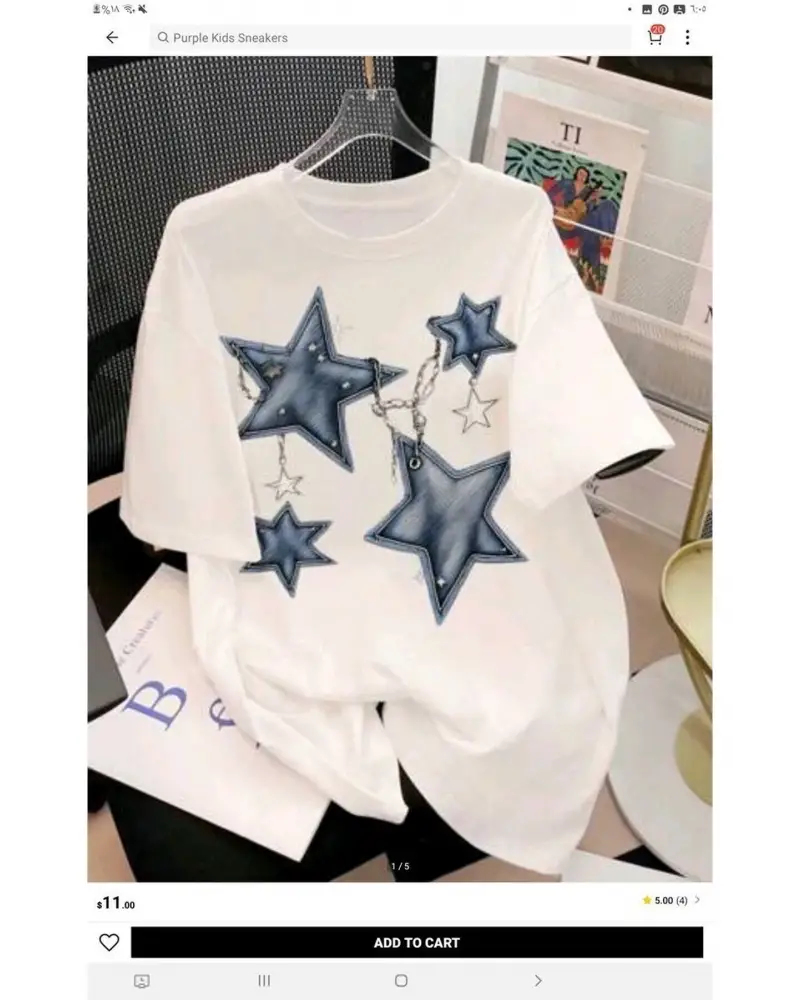The width and height of the screenshot is (800, 1000).
Task: Go to the device home screen
Action: pyautogui.click(x=401, y=981)
